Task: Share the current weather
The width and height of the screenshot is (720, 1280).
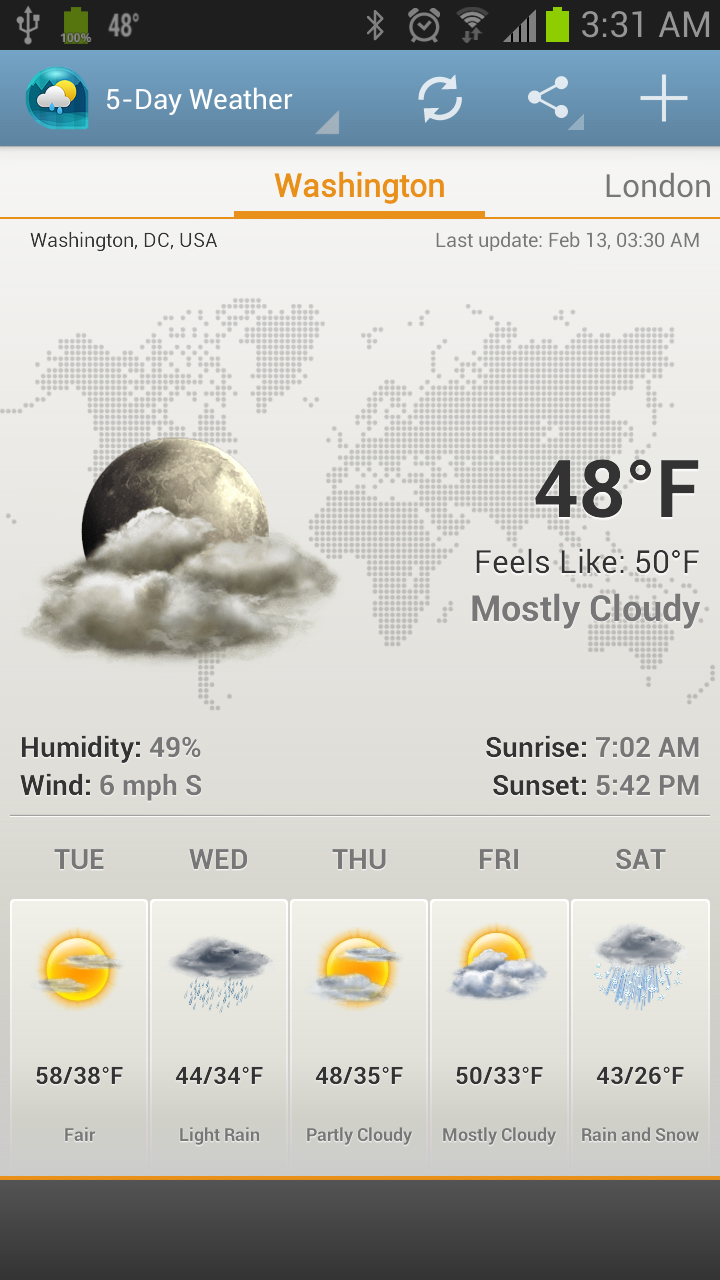Action: point(549,99)
